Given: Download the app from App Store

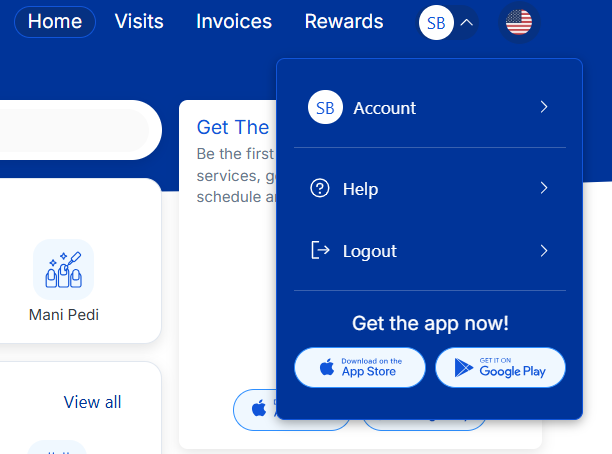Looking at the screenshot, I should point(360,367).
